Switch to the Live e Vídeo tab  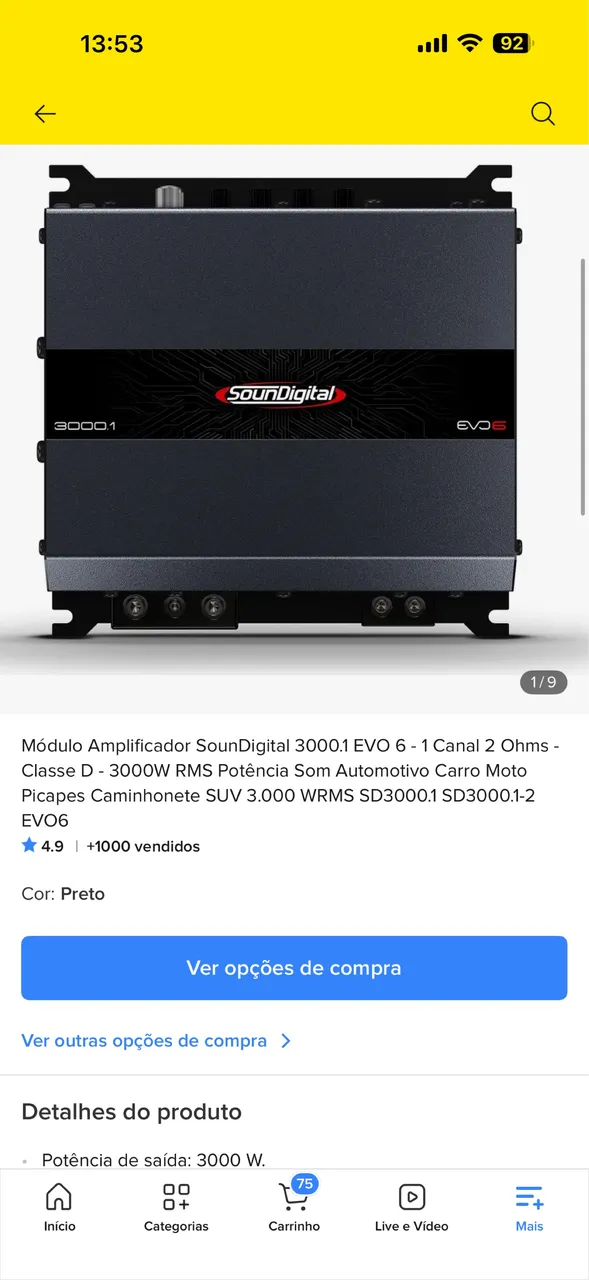coord(411,1207)
